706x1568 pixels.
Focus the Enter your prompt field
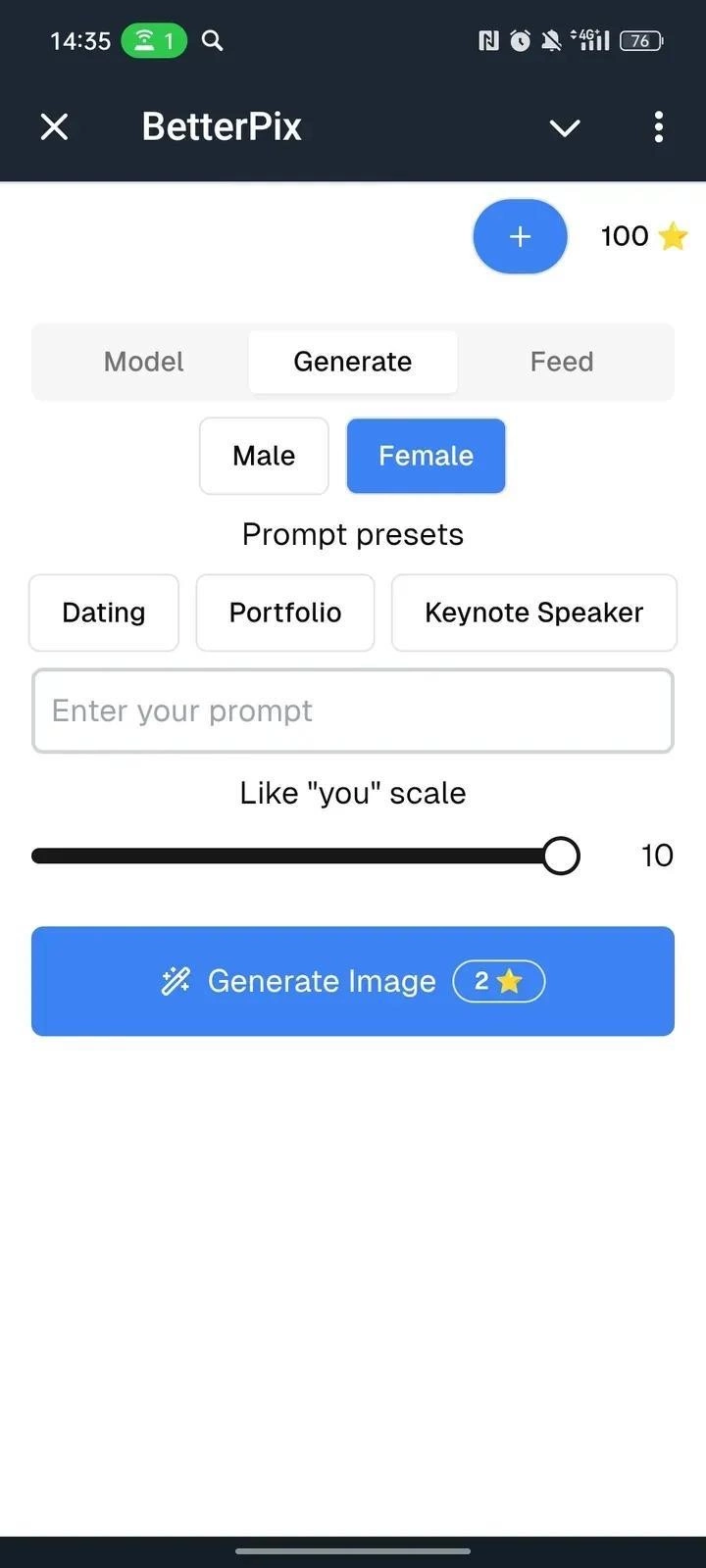(x=353, y=710)
